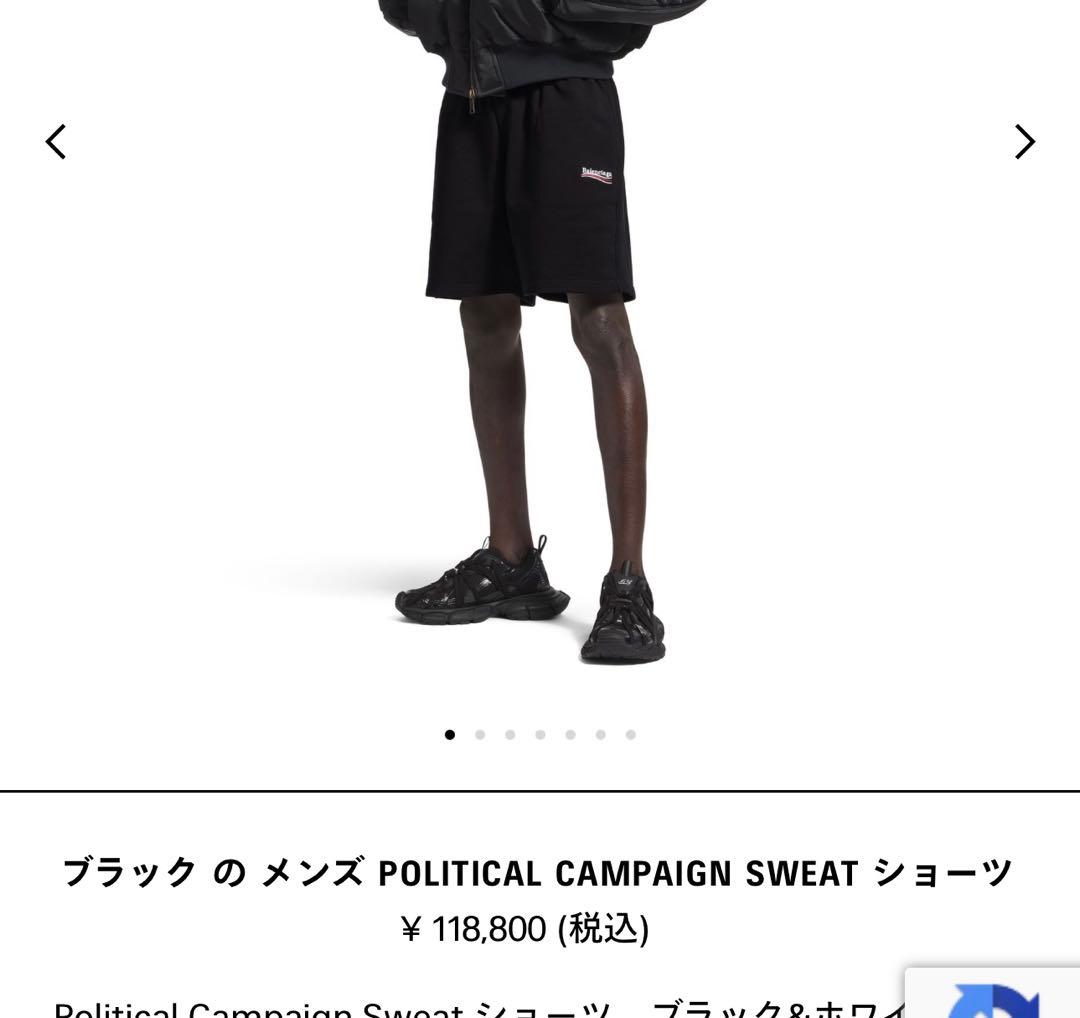Select the last carousel page dot
This screenshot has height=1018, width=1080.
tap(631, 735)
